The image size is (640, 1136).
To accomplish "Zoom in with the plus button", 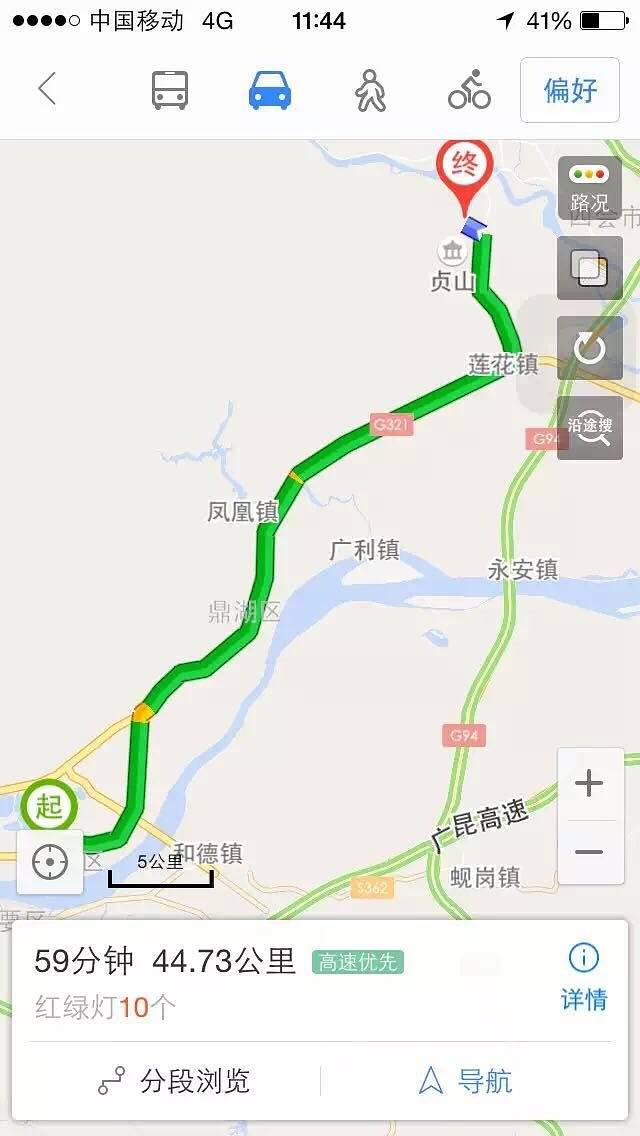I will [x=590, y=784].
